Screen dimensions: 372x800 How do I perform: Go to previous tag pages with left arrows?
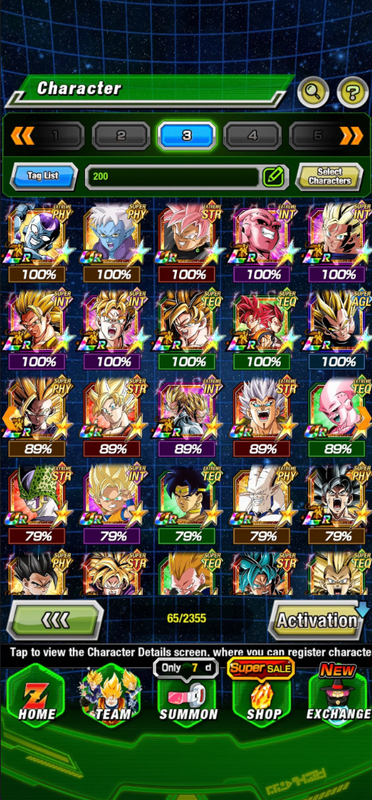[22, 136]
